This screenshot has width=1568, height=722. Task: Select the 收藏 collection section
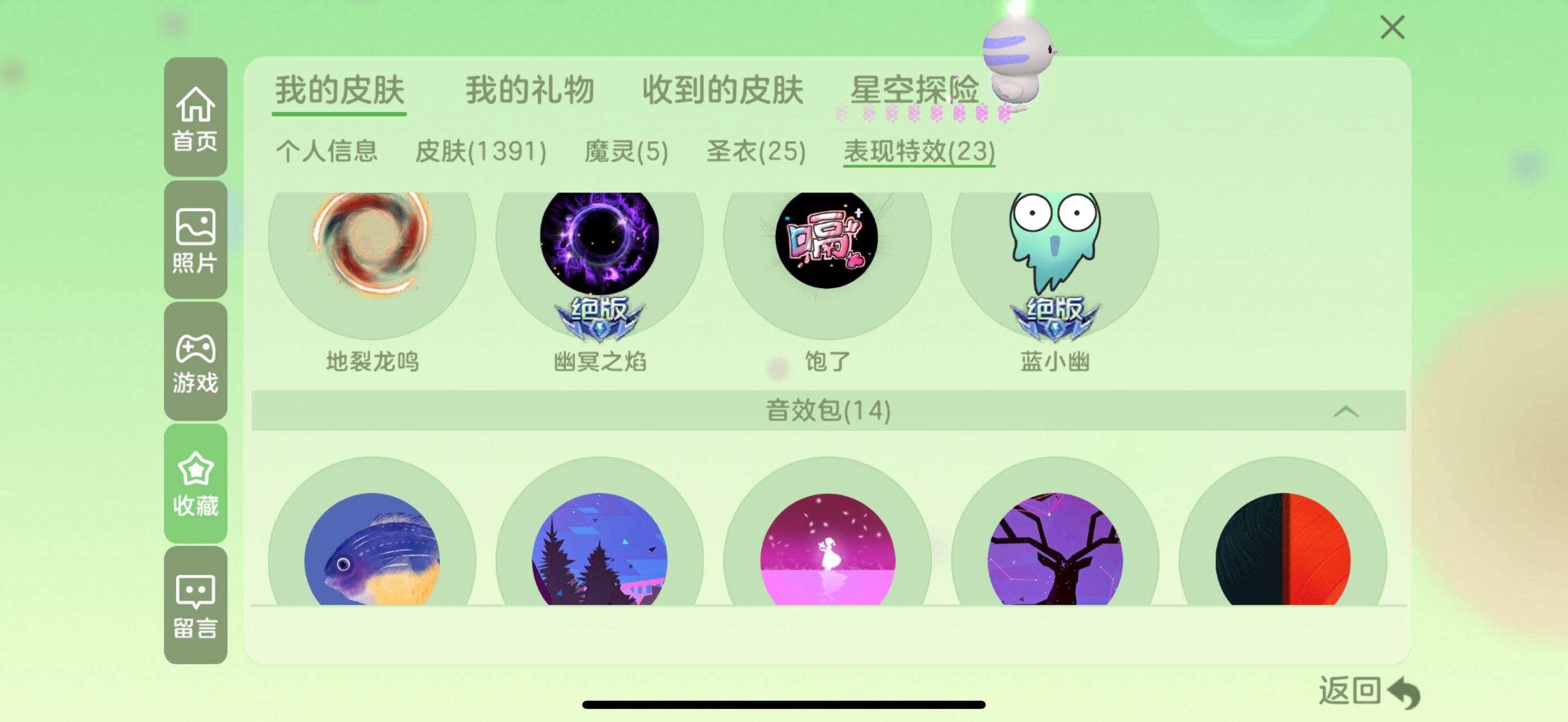(195, 483)
